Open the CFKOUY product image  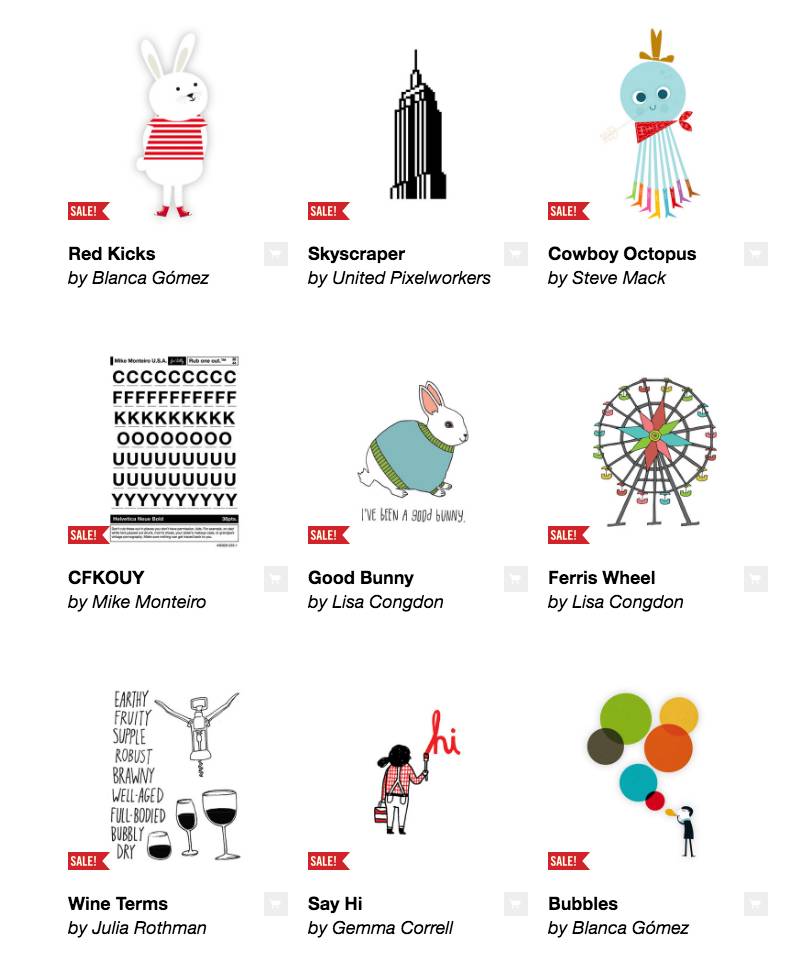point(174,450)
